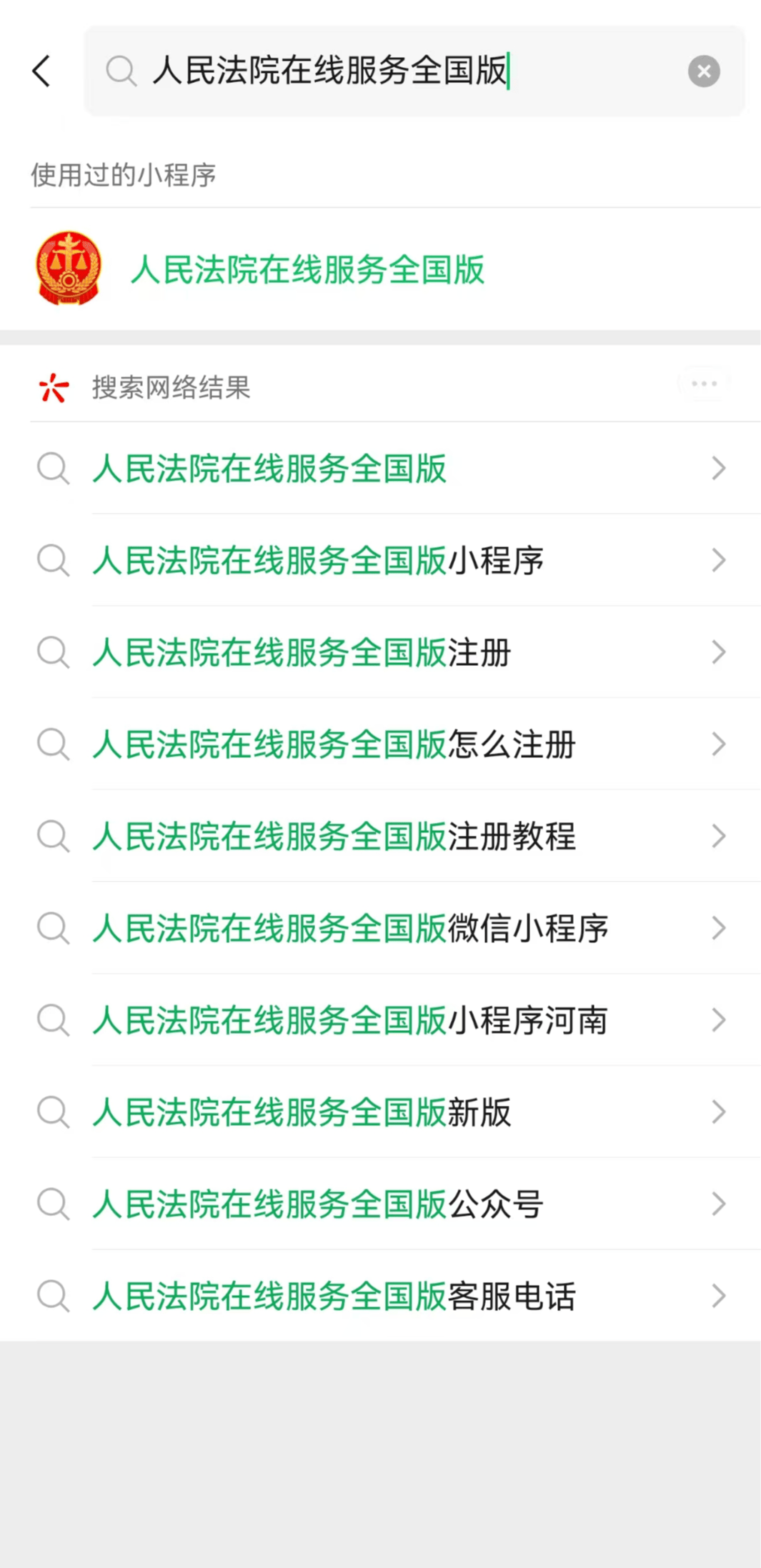Tap the search field containing 人民法院在线服务全国版
This screenshot has height=1568, width=761.
click(400, 71)
